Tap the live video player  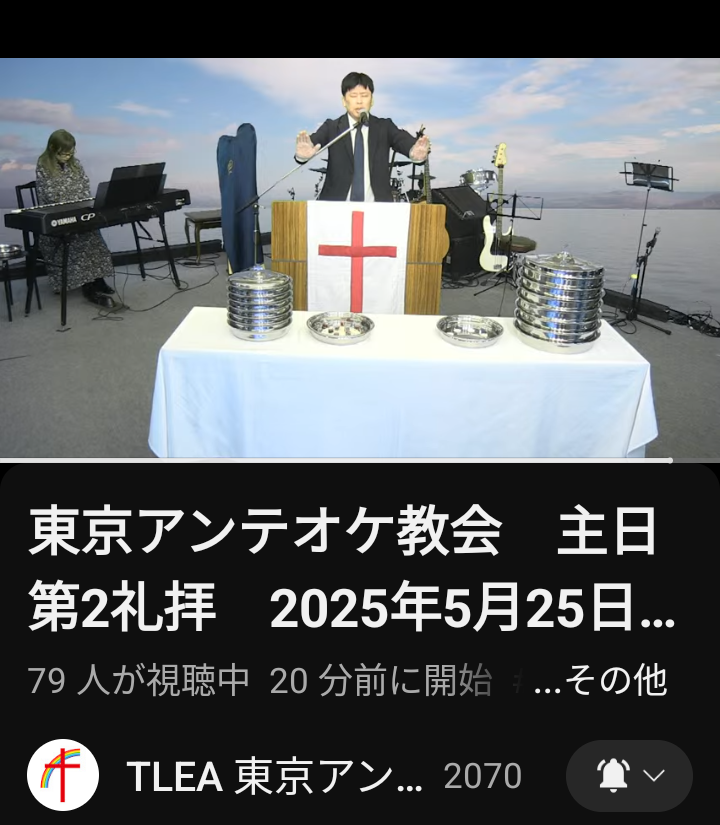click(360, 258)
